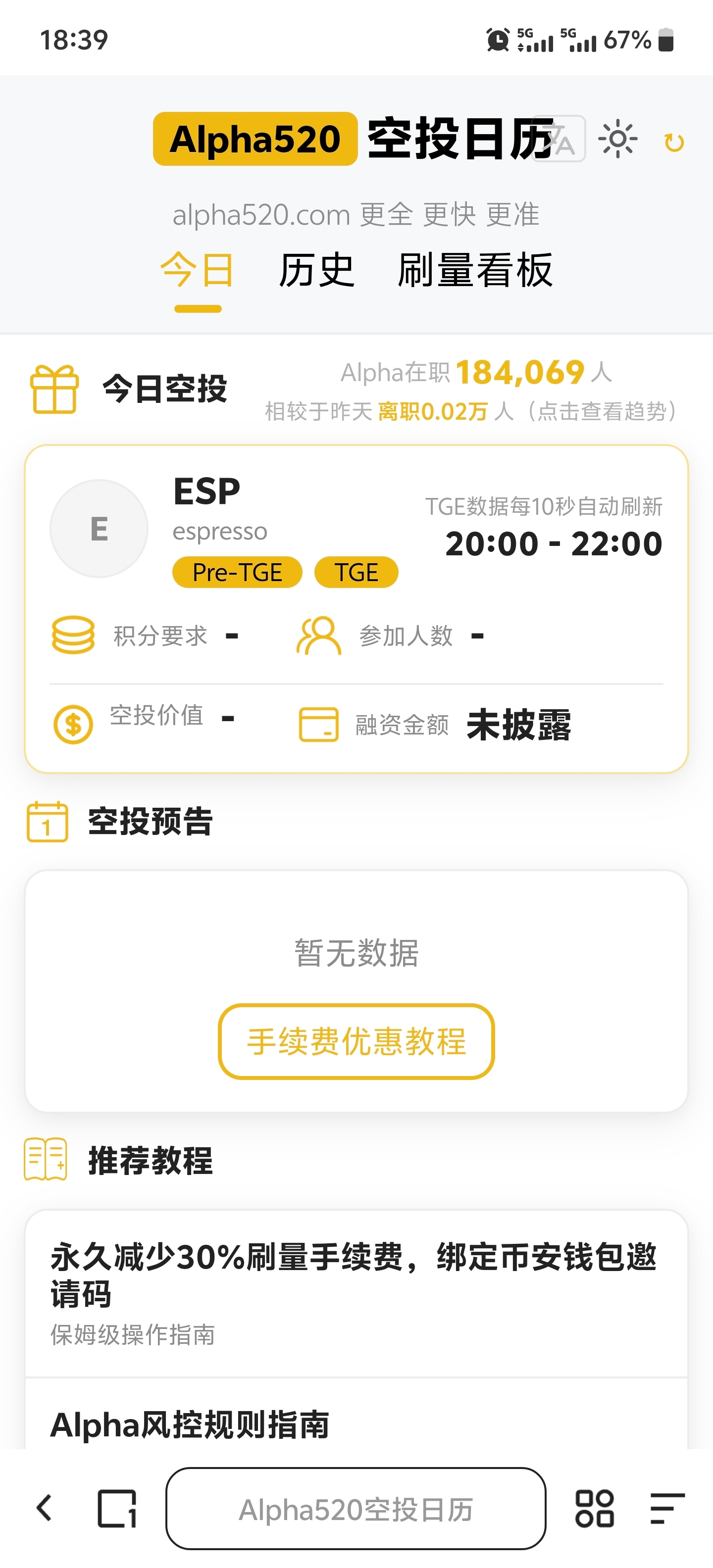Tap the translate language icon
The image size is (713, 1568).
click(x=561, y=140)
